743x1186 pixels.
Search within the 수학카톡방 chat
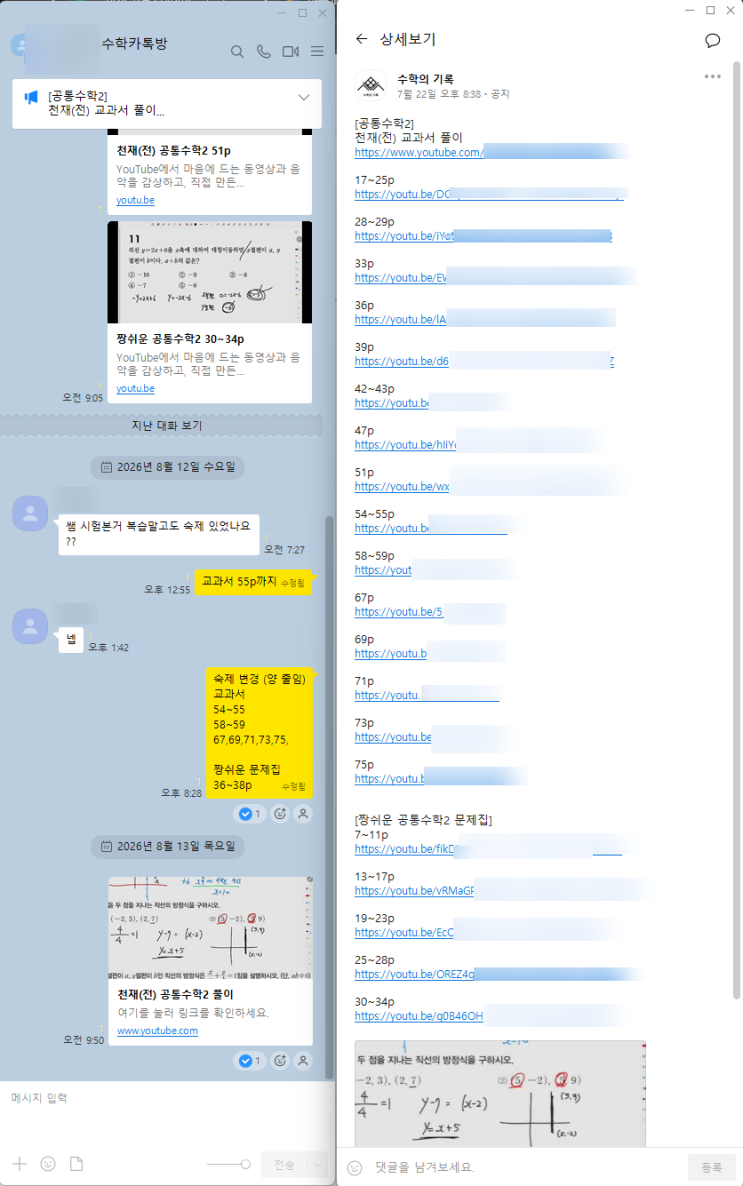pos(237,51)
